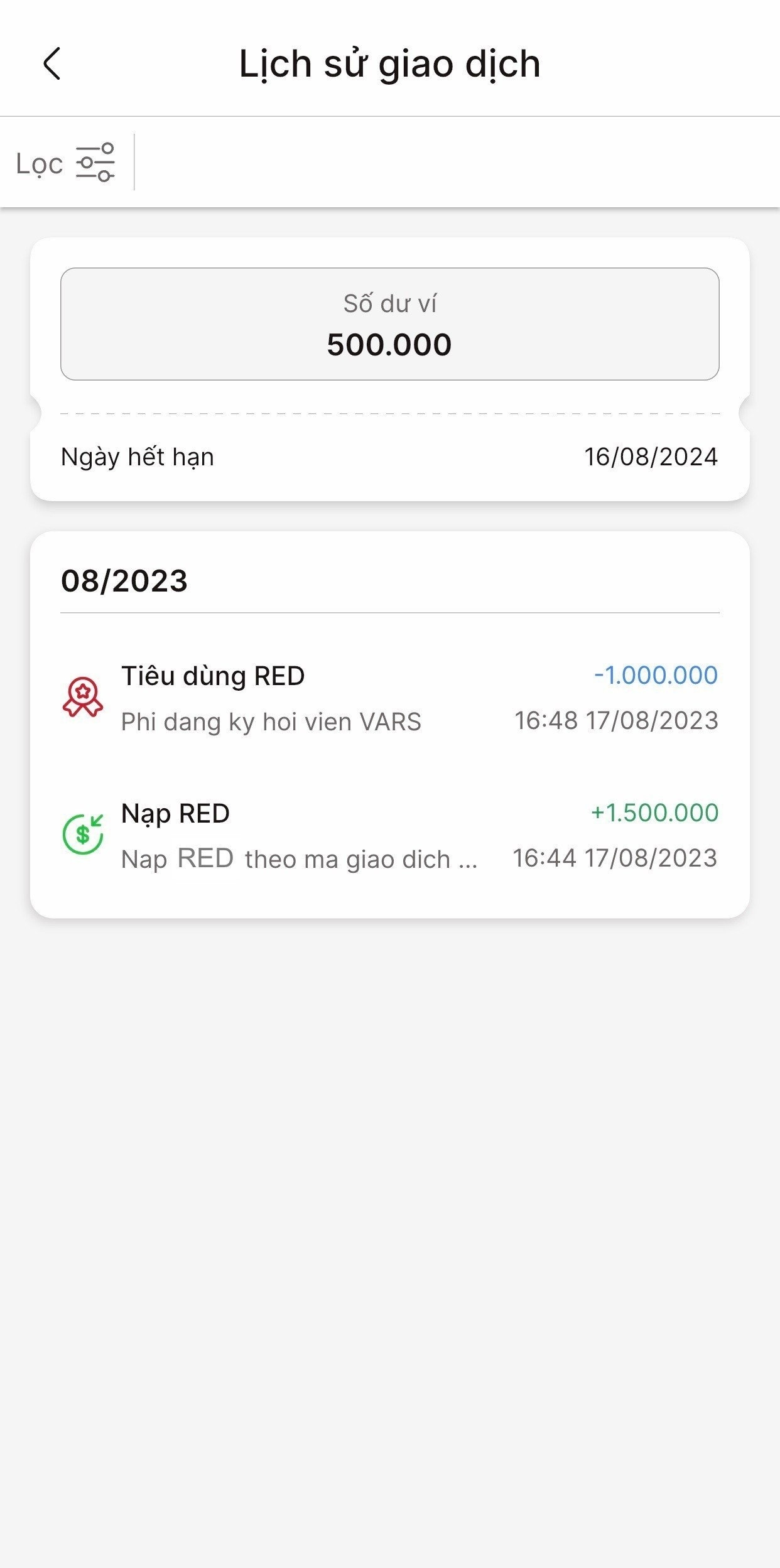Image resolution: width=780 pixels, height=1568 pixels.
Task: Go back from Lịch sử giao dịch
Action: click(x=52, y=63)
